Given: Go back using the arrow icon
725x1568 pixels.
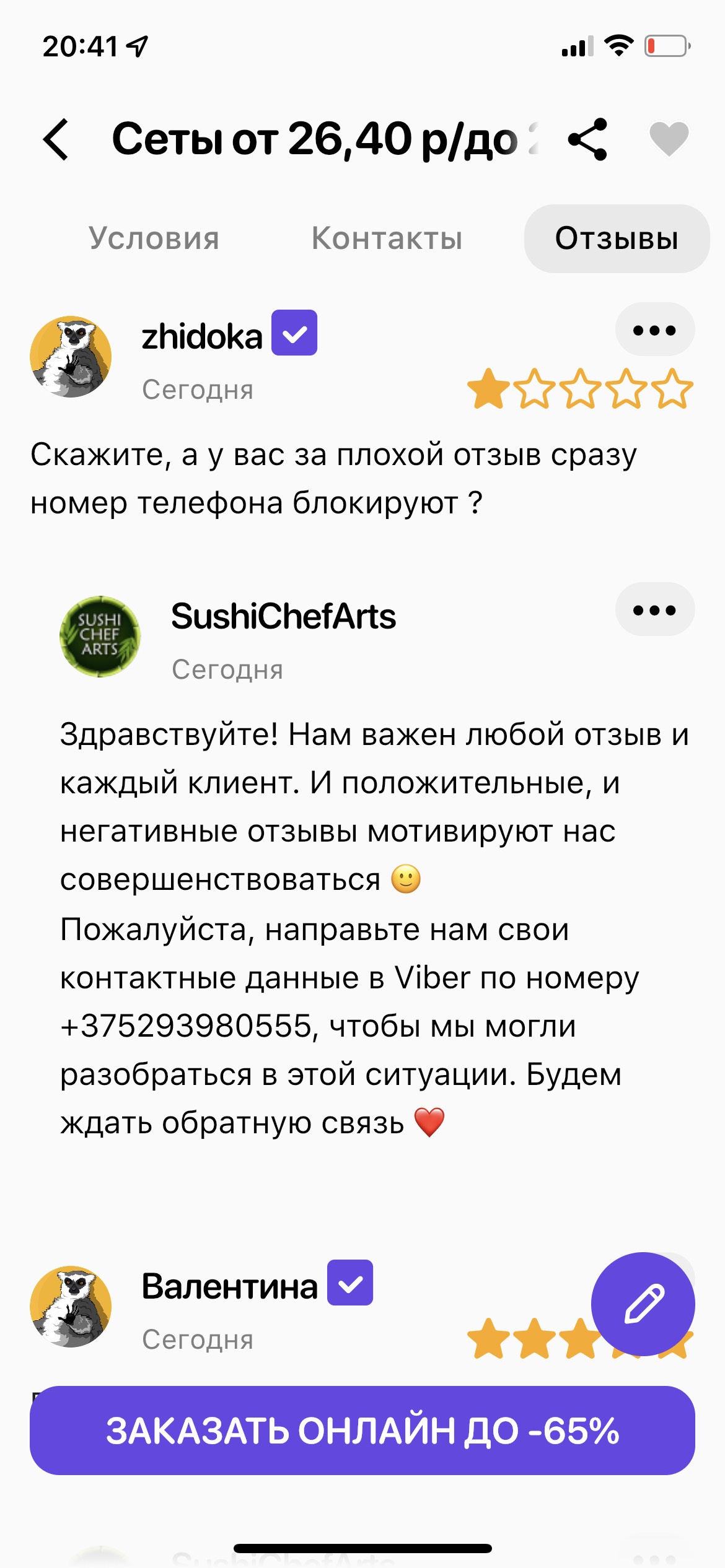Looking at the screenshot, I should (x=56, y=139).
